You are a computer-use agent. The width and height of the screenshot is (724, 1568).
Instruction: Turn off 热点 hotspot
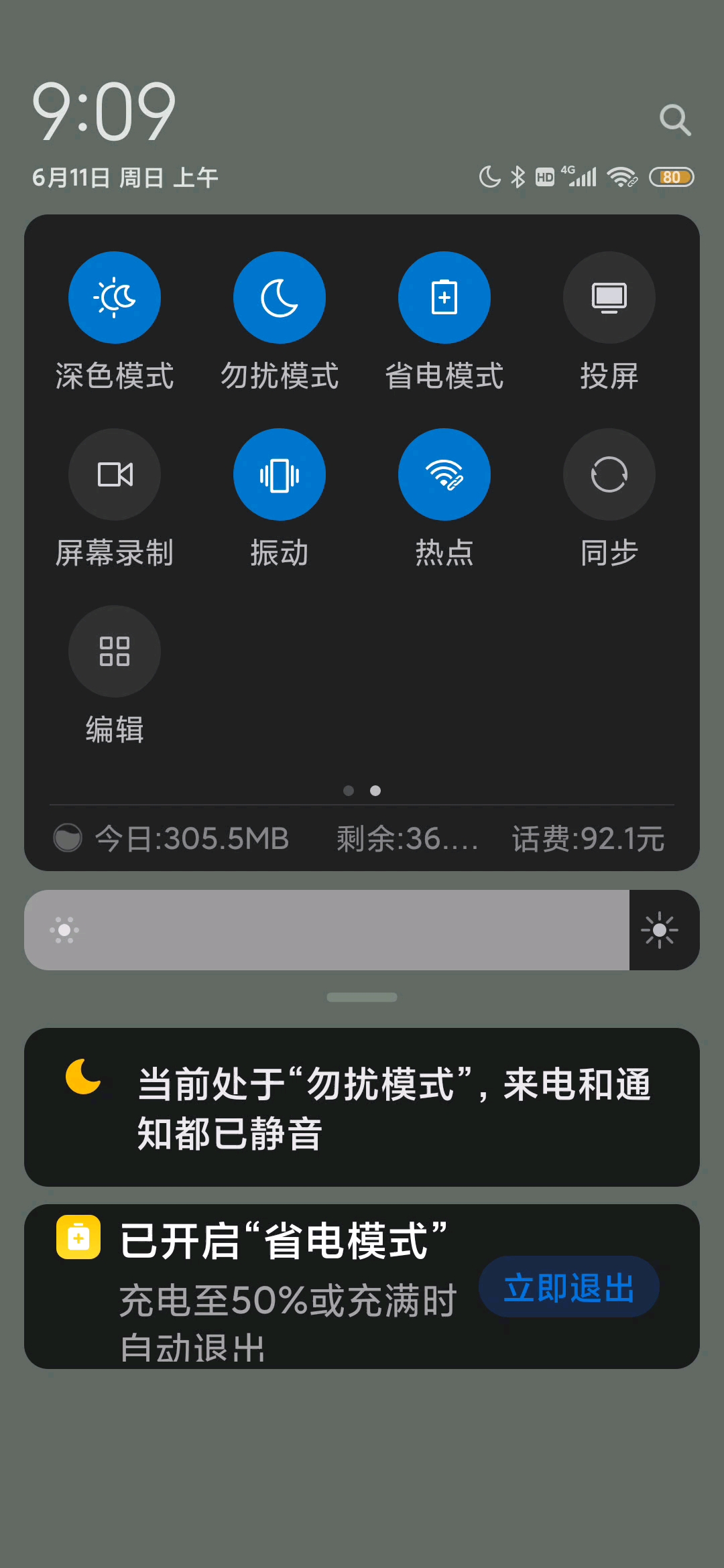(444, 474)
